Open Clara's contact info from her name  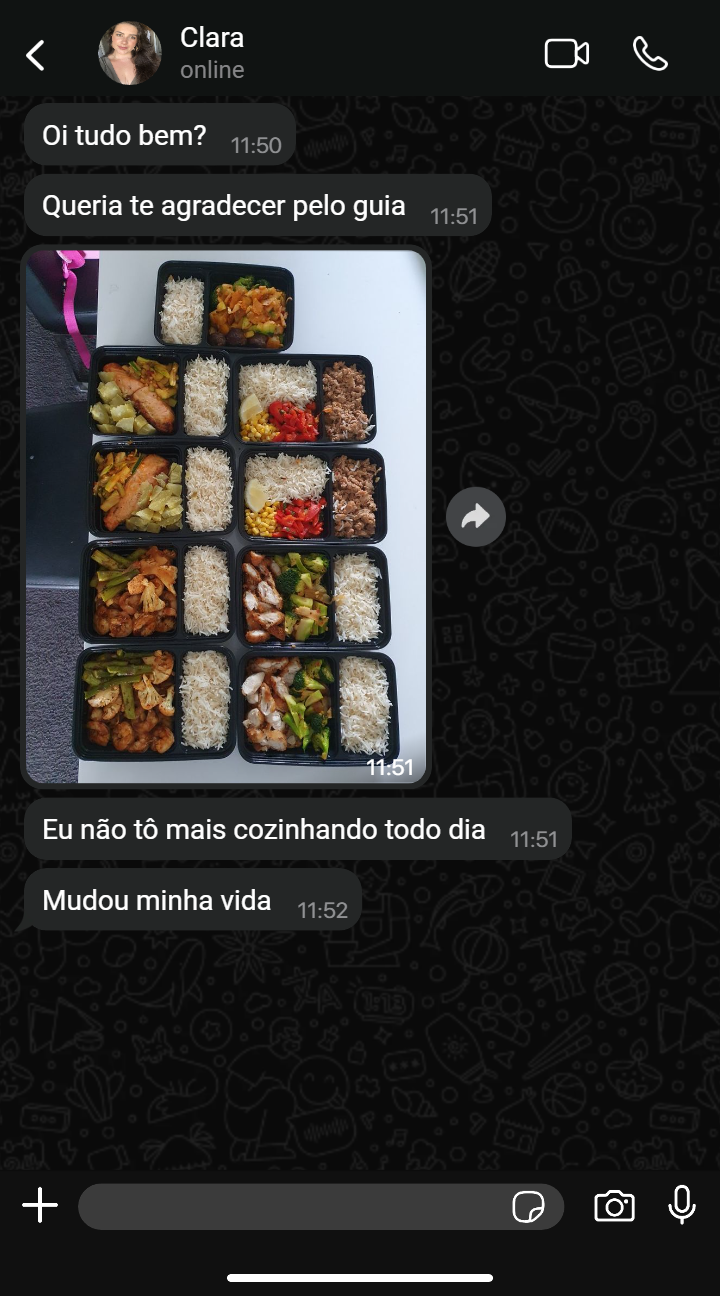212,39
